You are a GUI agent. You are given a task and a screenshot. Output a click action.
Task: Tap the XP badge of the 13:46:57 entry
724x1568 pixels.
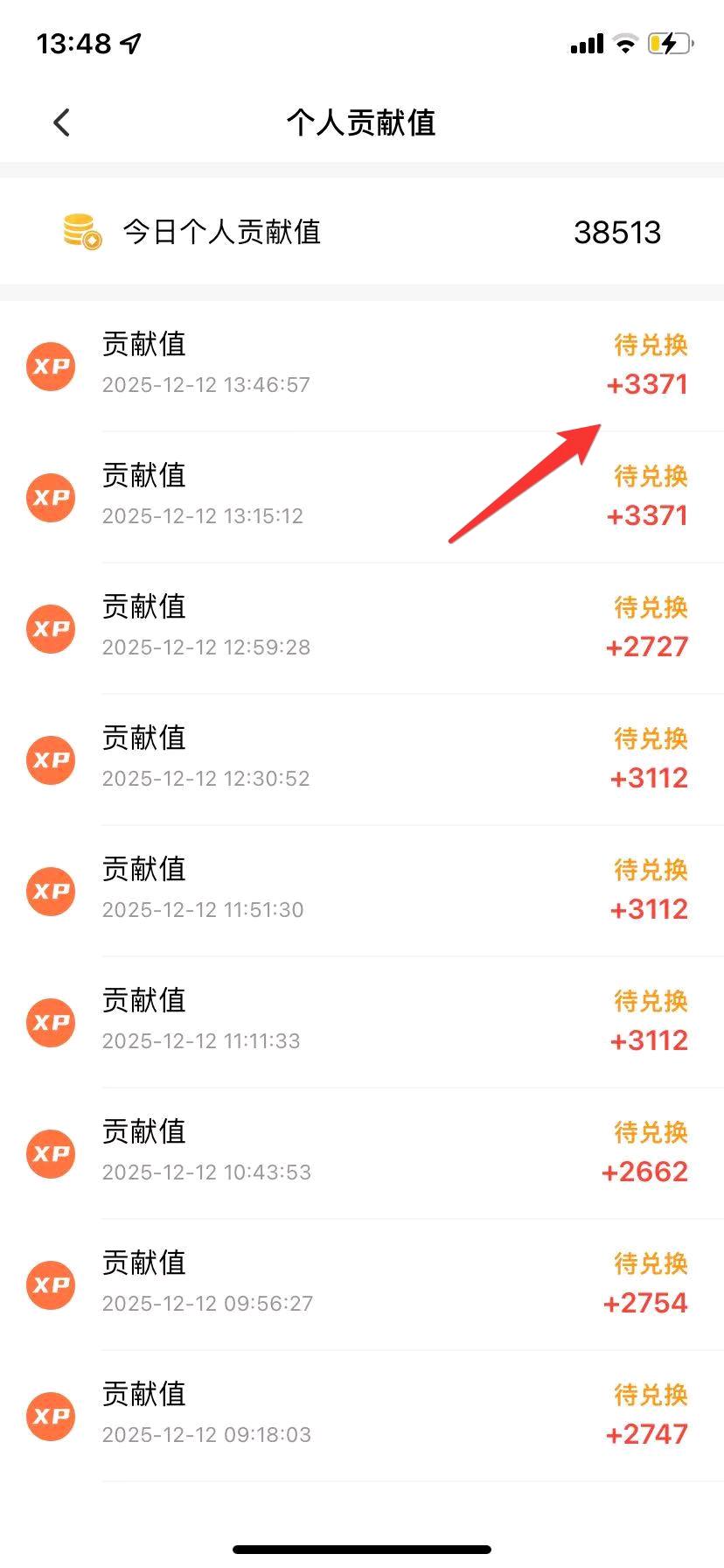tap(50, 367)
